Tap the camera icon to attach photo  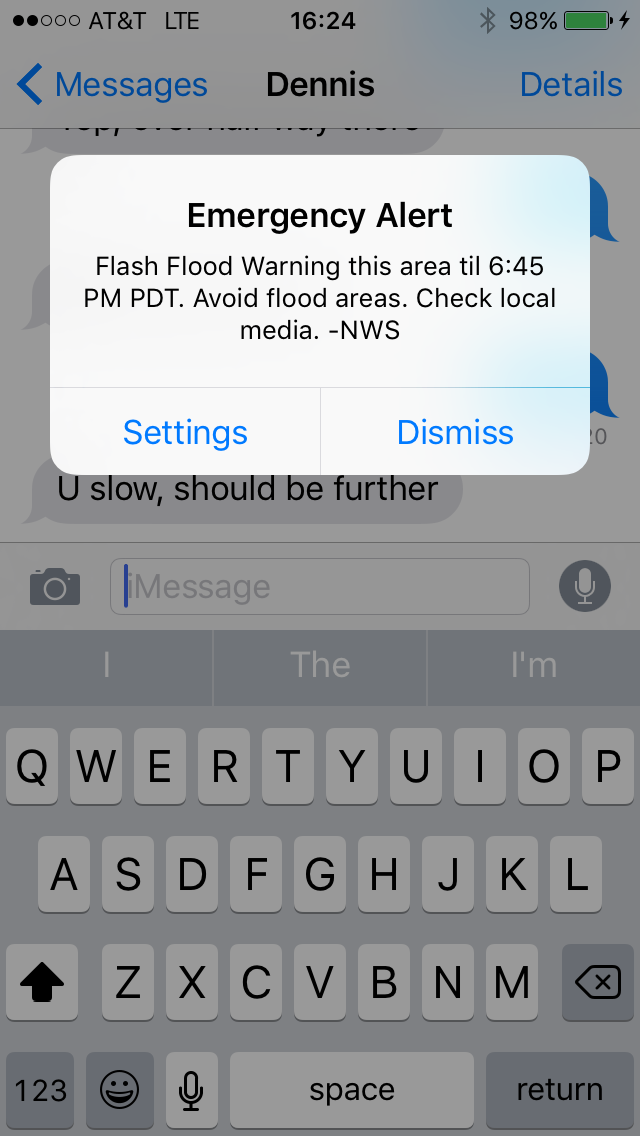55,585
